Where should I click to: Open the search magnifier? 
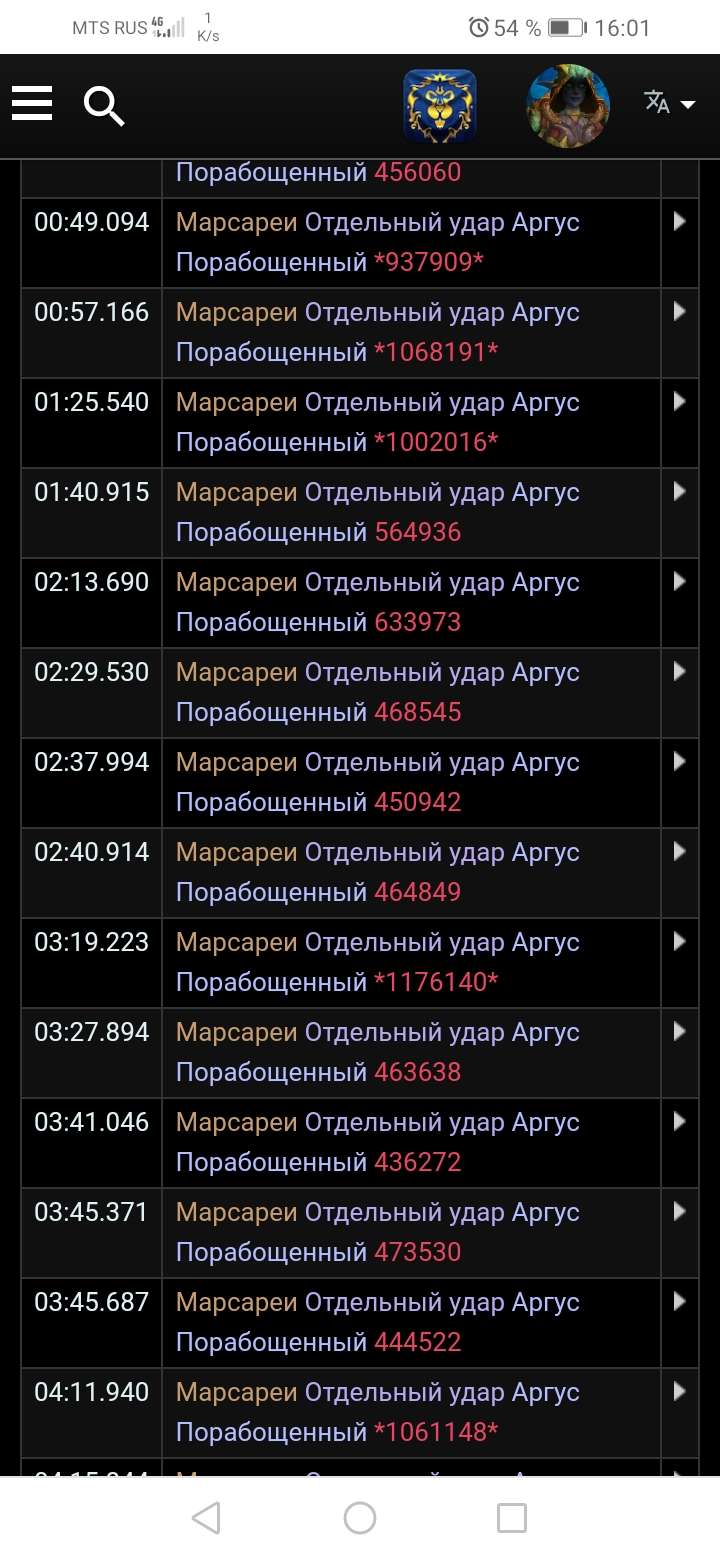pyautogui.click(x=104, y=104)
